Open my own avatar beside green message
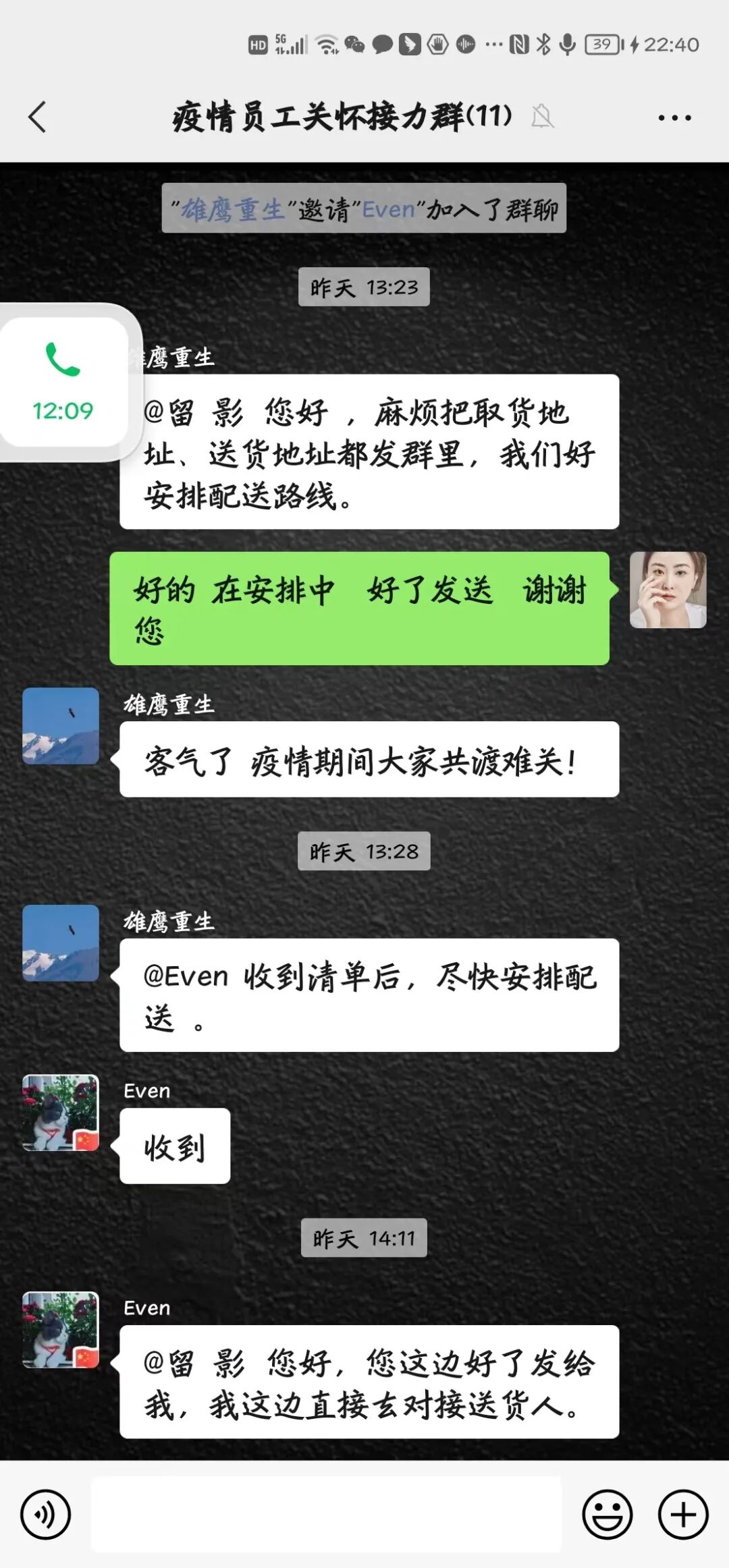This screenshot has height=1568, width=729. click(x=668, y=590)
